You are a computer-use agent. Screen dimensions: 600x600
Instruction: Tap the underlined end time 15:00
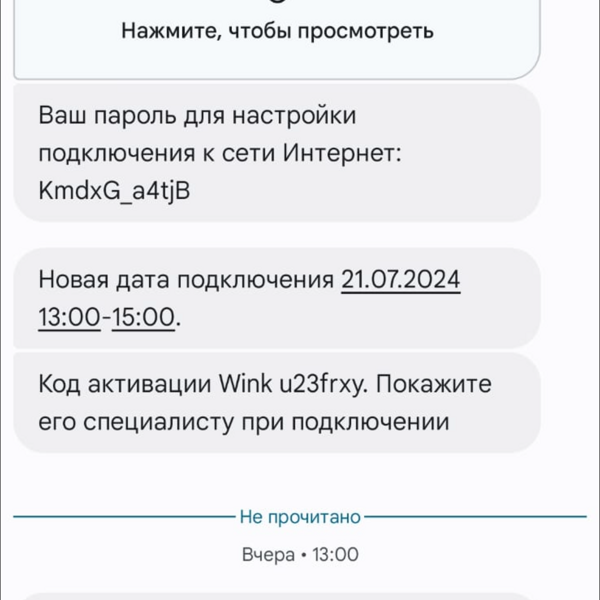[143, 318]
